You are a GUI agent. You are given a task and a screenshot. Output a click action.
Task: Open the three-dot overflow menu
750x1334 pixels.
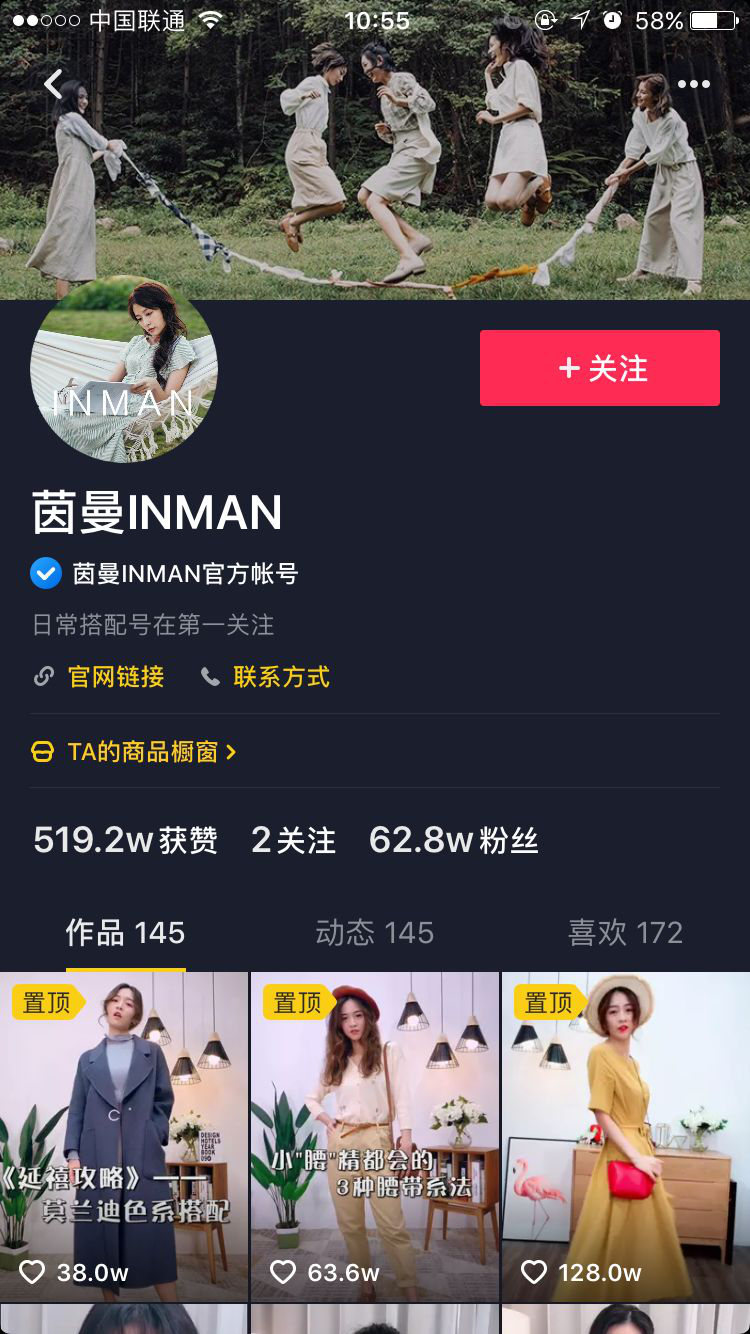(693, 85)
